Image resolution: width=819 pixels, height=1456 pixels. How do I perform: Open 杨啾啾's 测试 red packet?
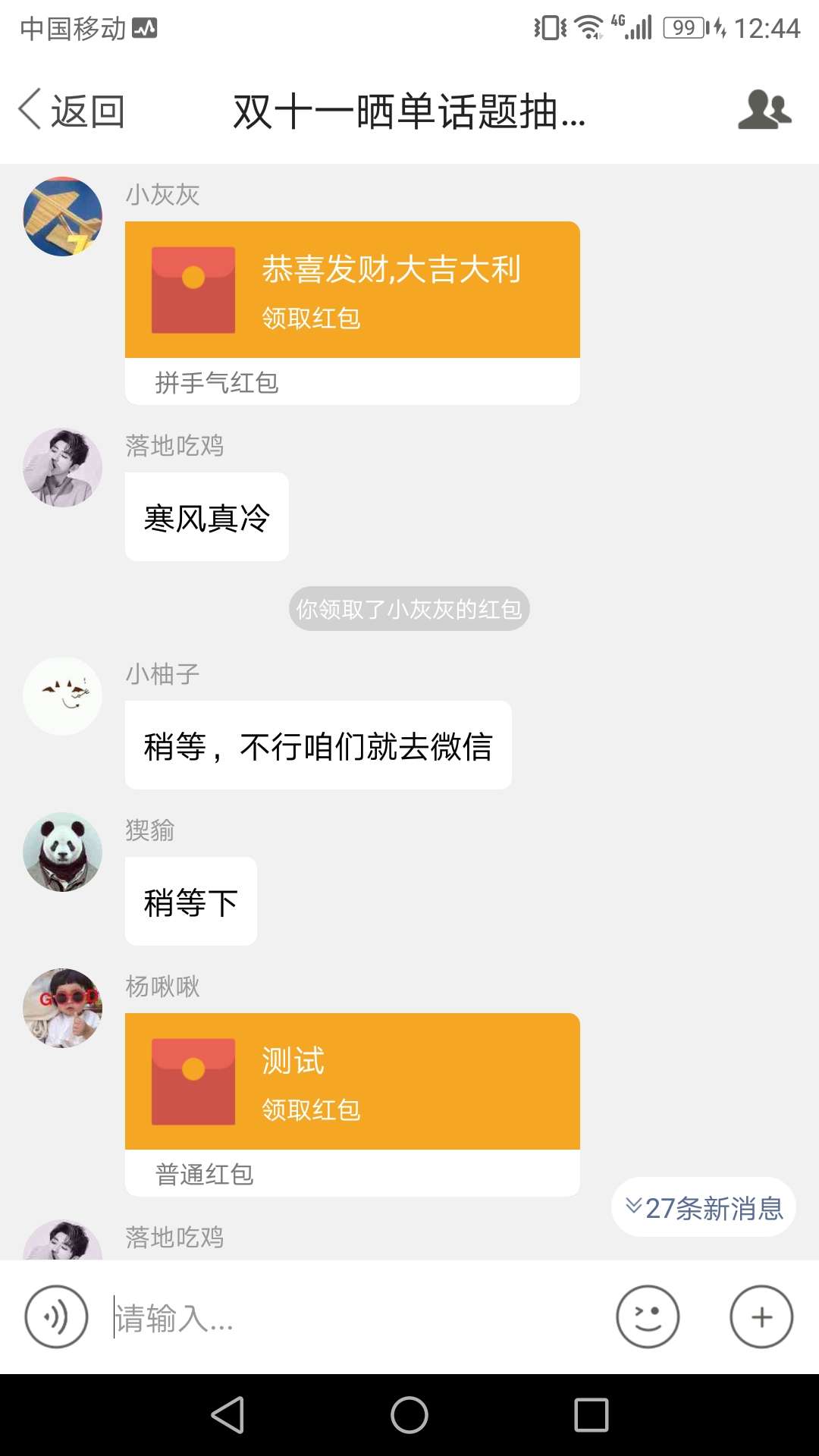click(353, 1104)
